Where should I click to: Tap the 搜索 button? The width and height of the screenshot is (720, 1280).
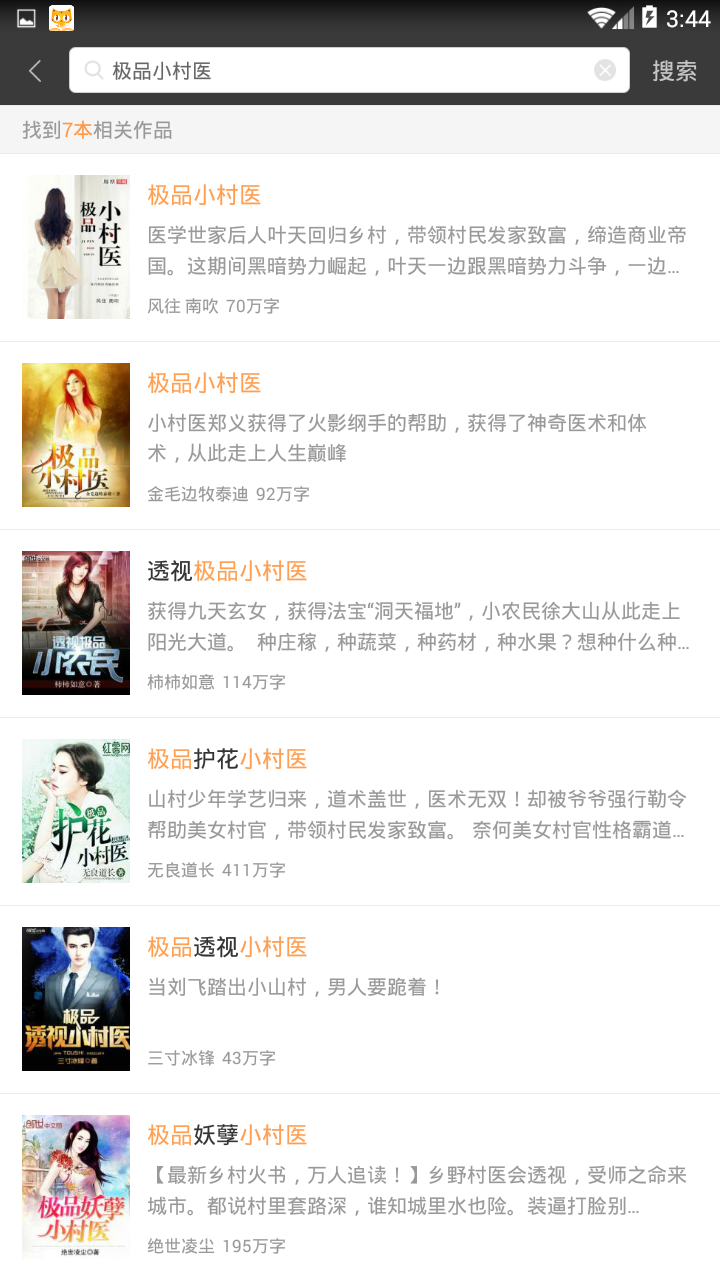tap(674, 71)
